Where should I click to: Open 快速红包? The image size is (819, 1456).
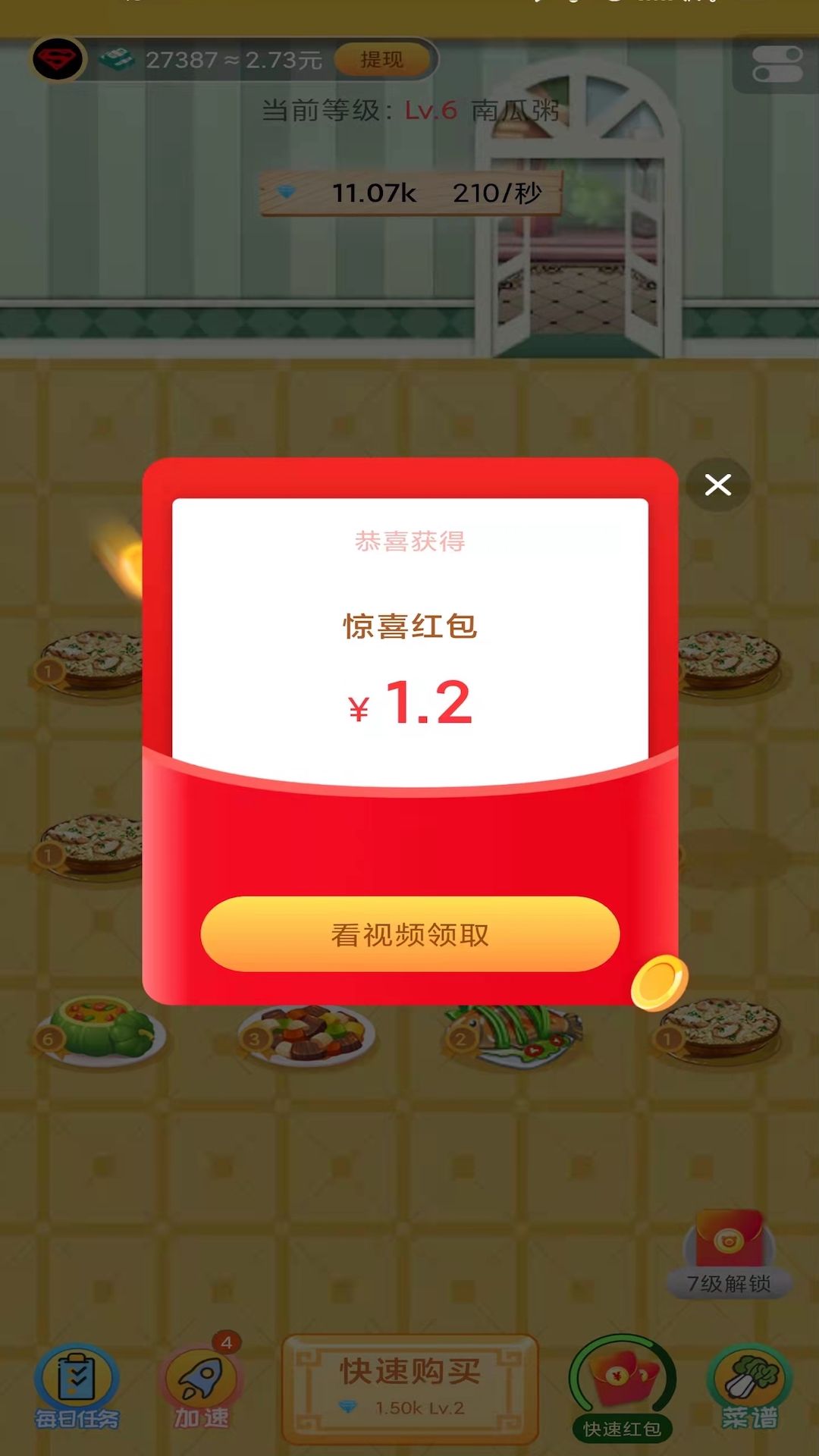(623, 1385)
